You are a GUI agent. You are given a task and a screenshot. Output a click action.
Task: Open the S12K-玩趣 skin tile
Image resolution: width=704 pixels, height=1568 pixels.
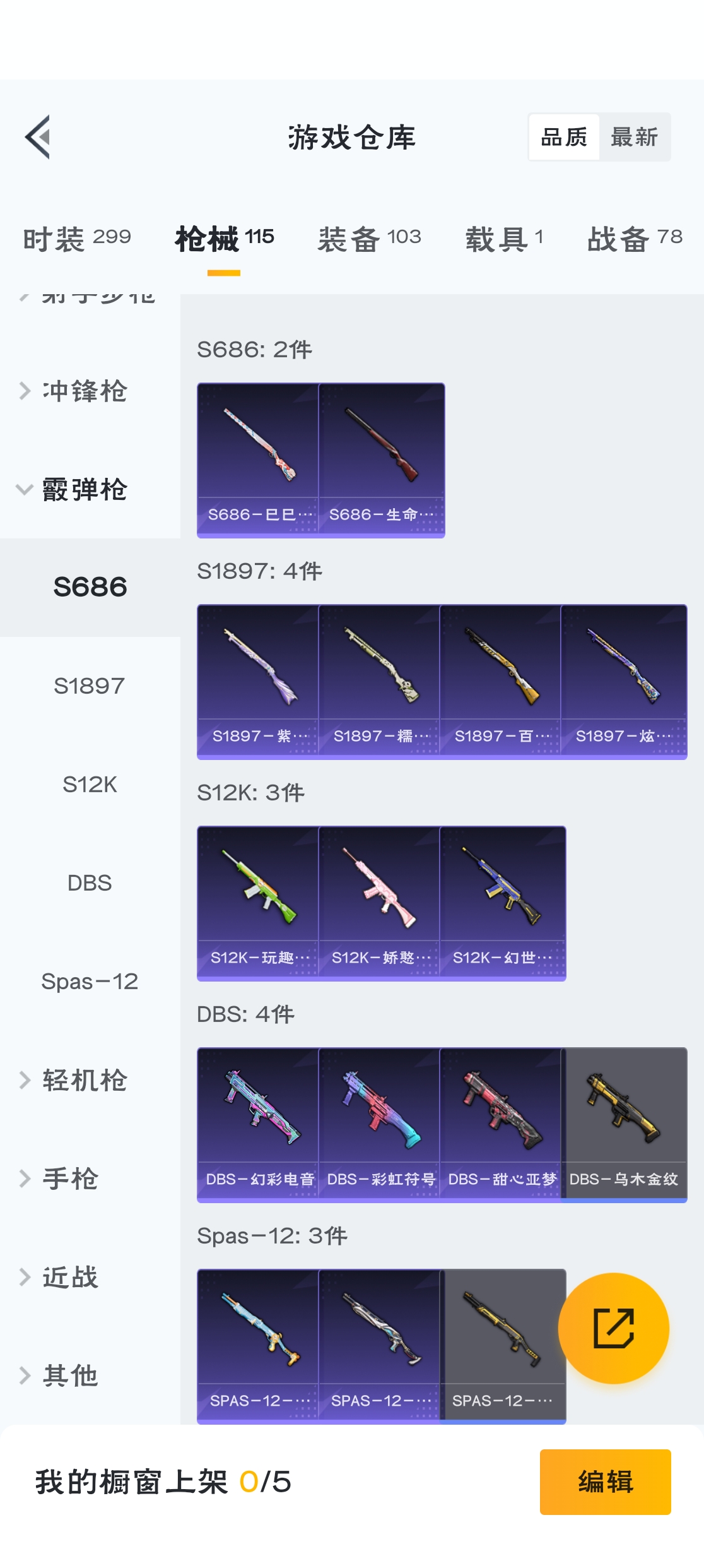[258, 903]
